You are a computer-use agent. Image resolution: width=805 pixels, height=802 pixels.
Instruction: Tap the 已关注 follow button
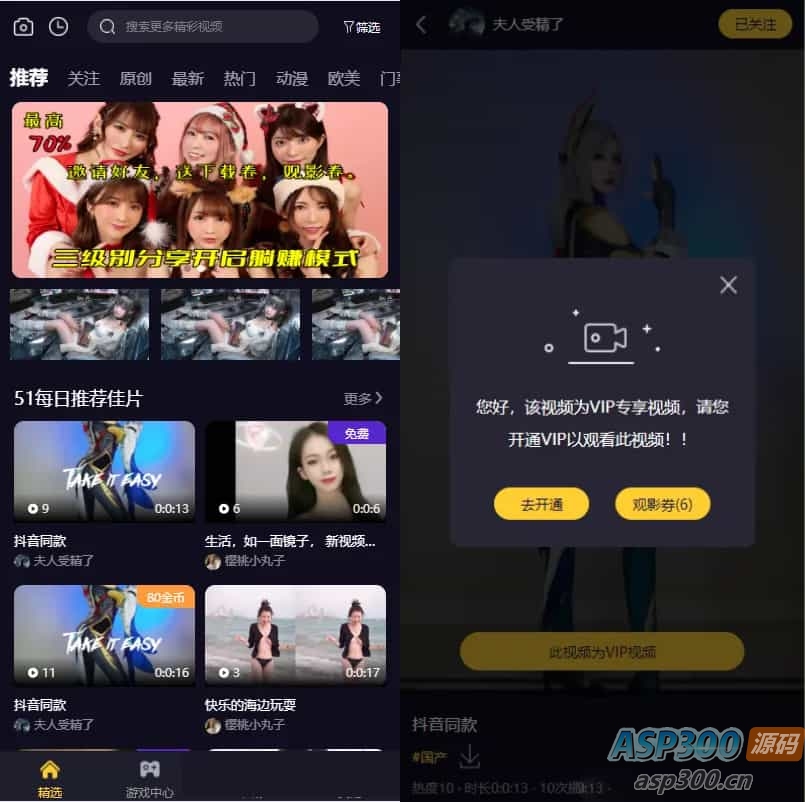pyautogui.click(x=754, y=25)
